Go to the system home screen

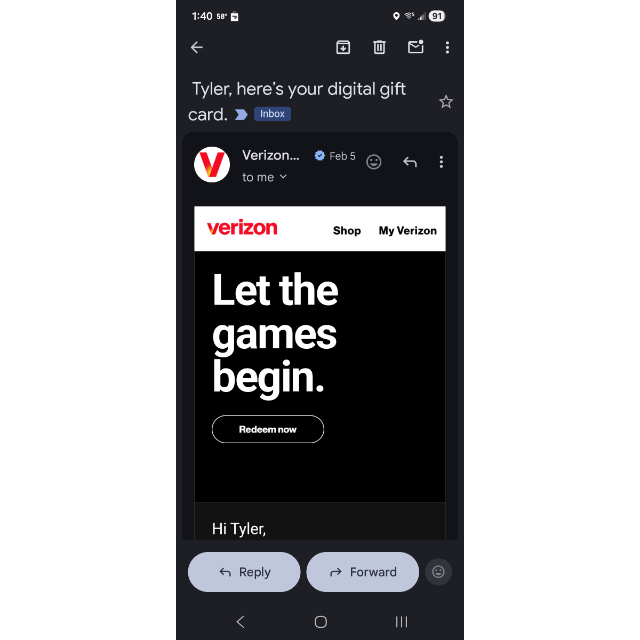tap(320, 622)
